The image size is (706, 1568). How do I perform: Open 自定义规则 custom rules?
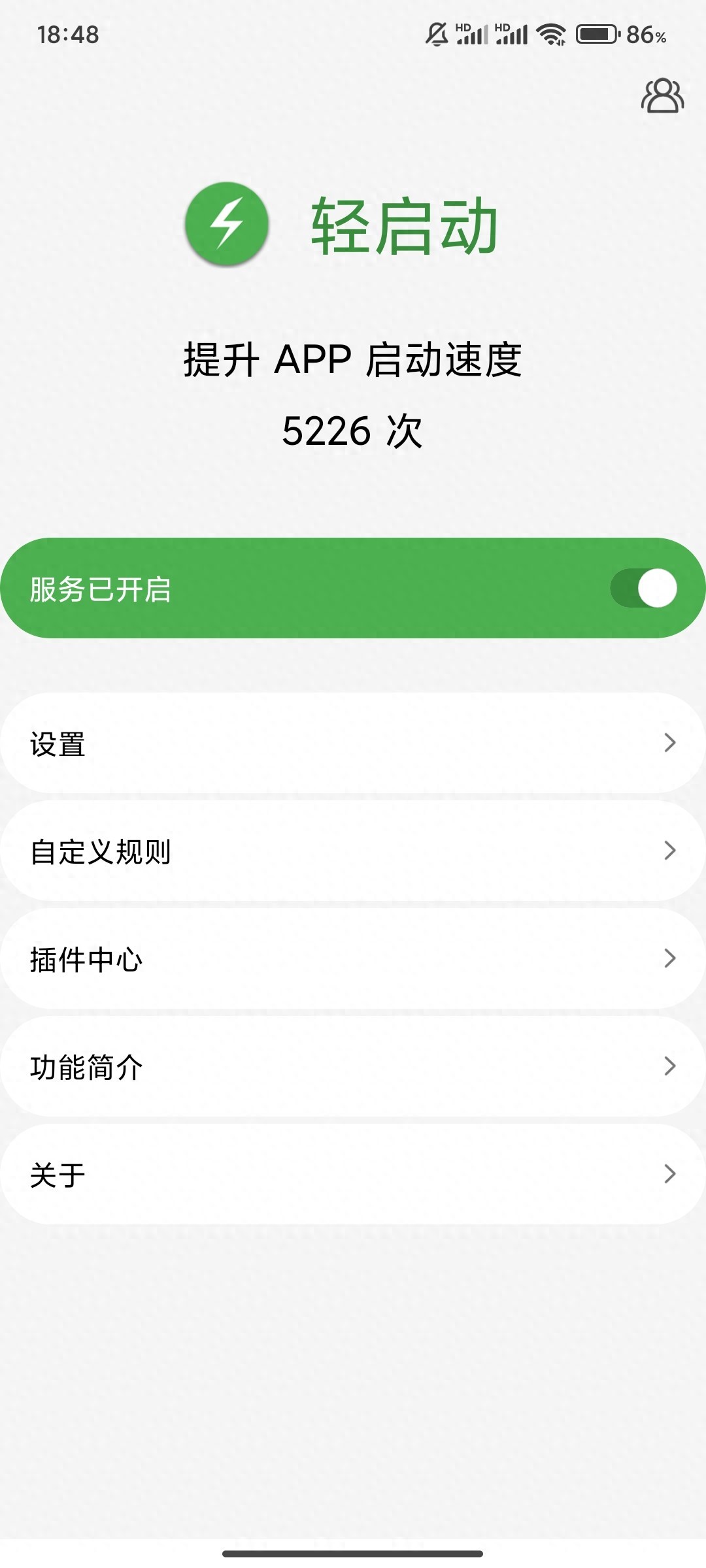[353, 851]
